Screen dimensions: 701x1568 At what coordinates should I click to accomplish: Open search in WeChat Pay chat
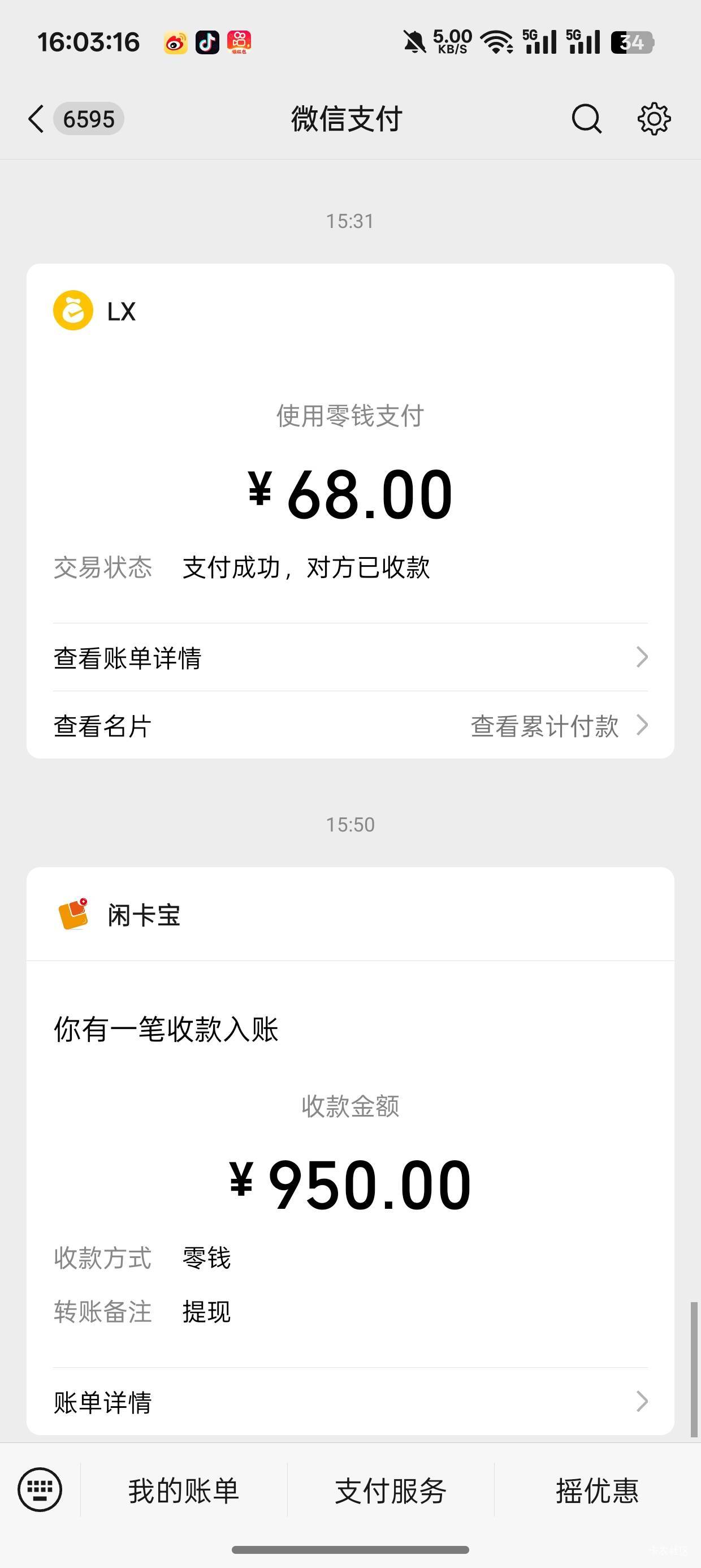coord(587,119)
